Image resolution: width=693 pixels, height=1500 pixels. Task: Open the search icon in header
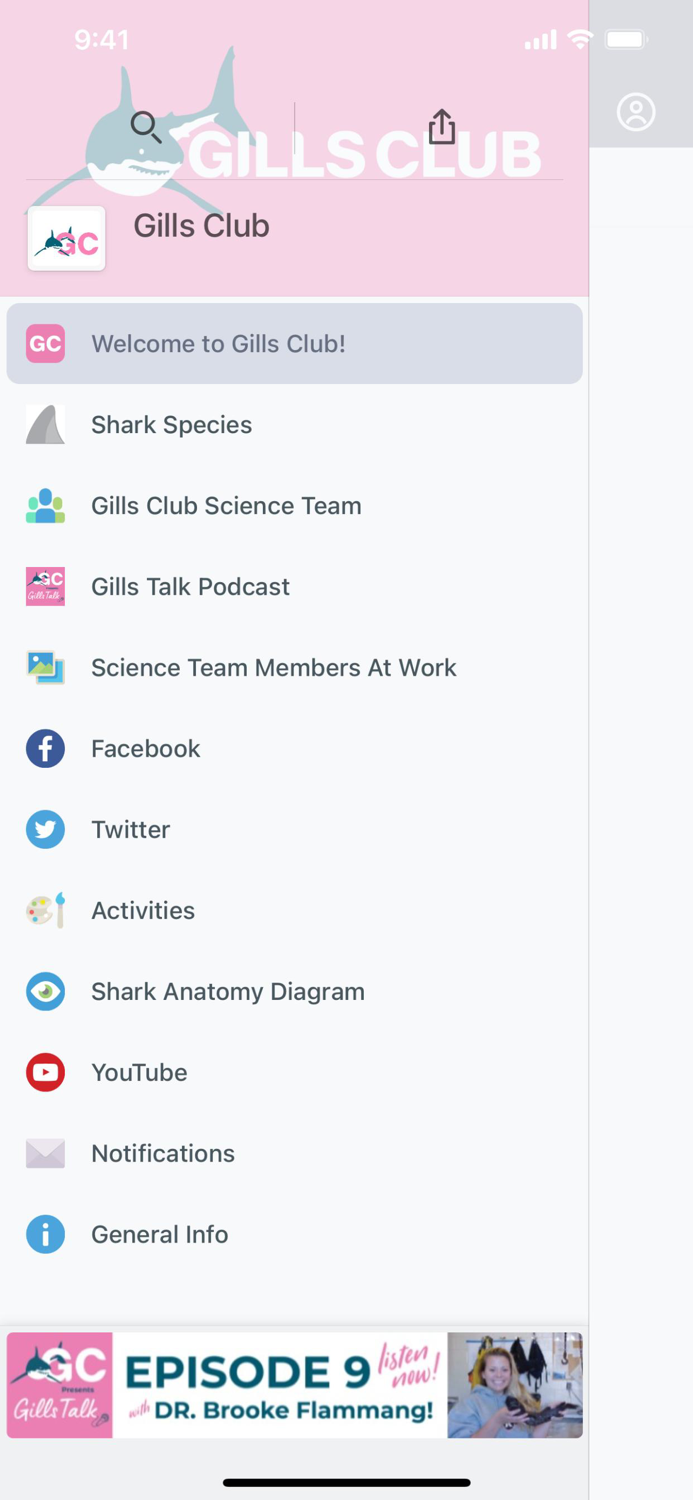click(x=146, y=128)
